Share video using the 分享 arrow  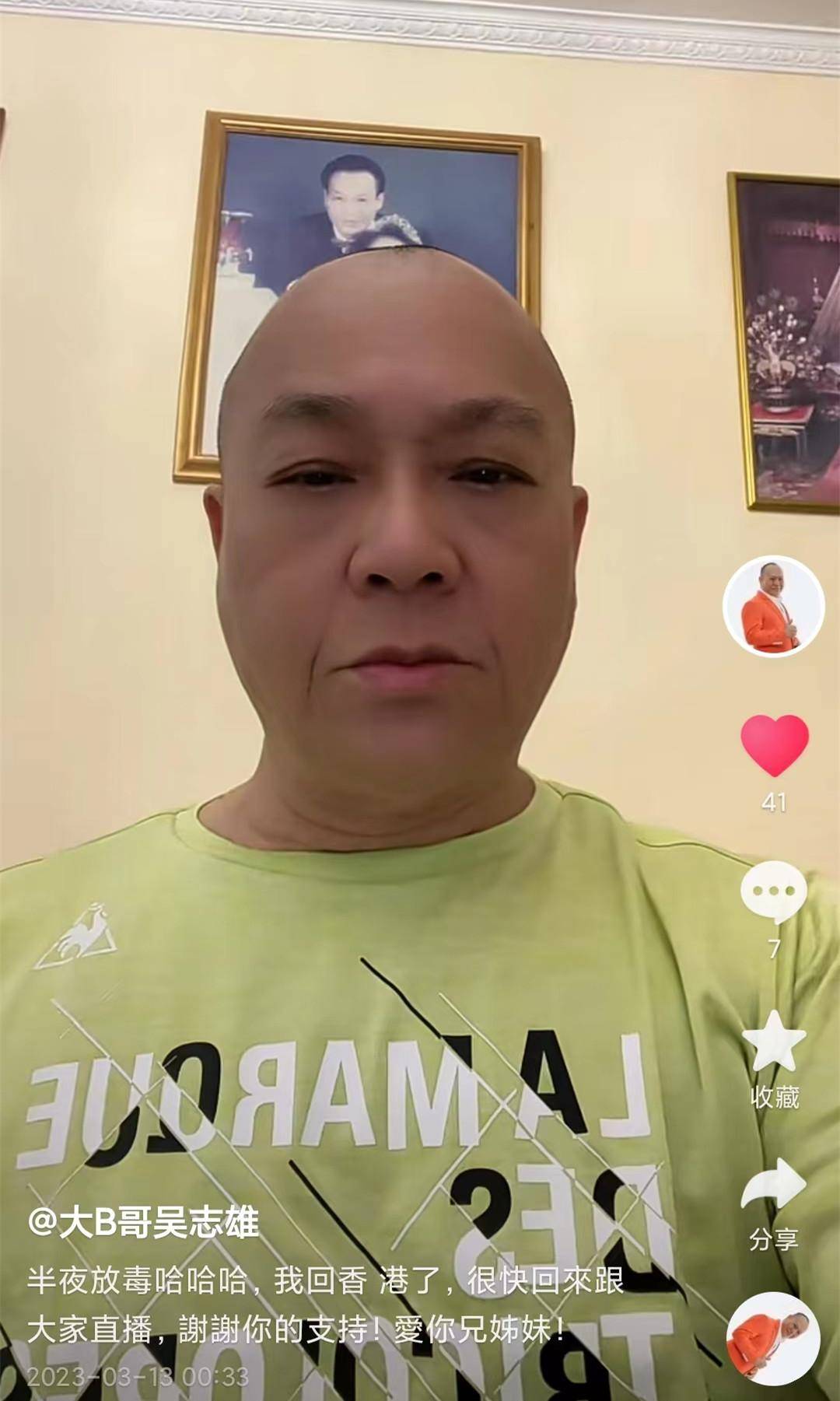tap(774, 1185)
